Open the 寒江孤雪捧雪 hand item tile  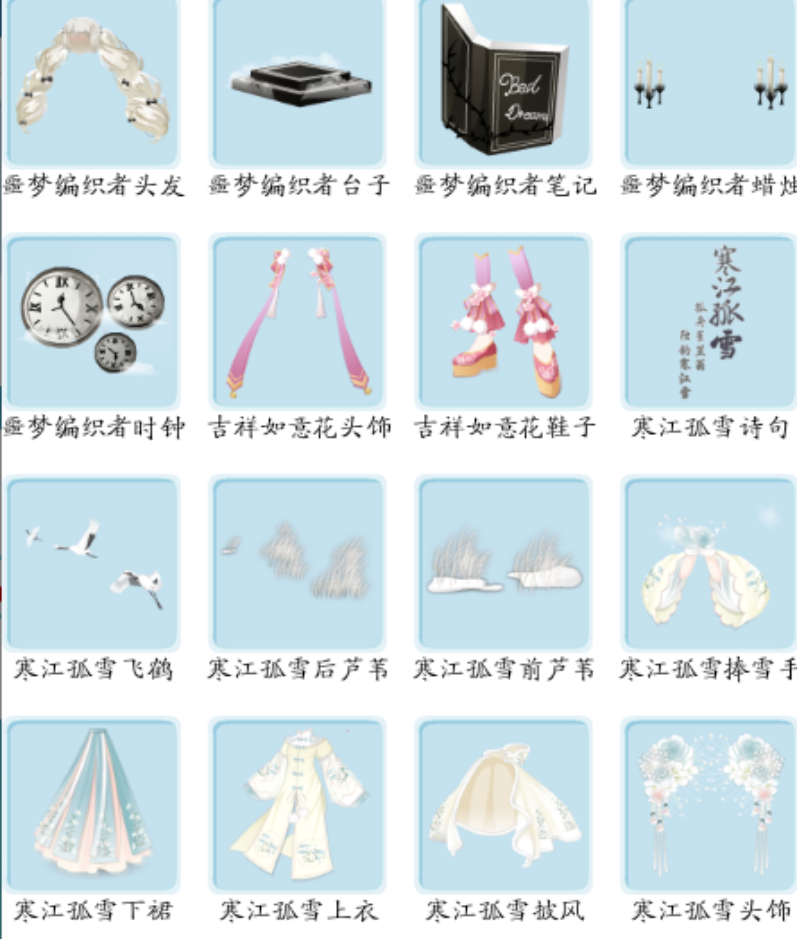(x=710, y=564)
